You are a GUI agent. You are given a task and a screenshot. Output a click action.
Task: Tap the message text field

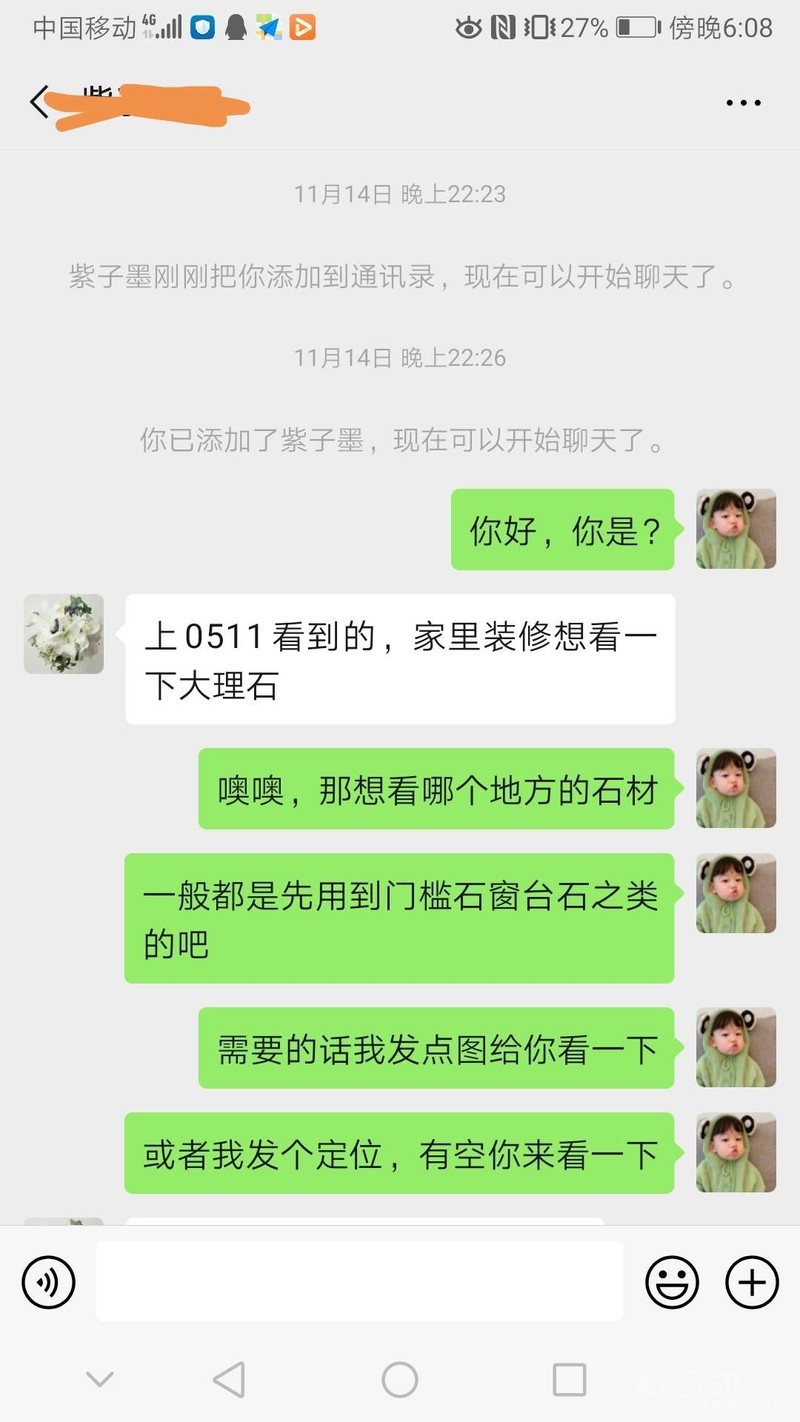coord(359,1281)
